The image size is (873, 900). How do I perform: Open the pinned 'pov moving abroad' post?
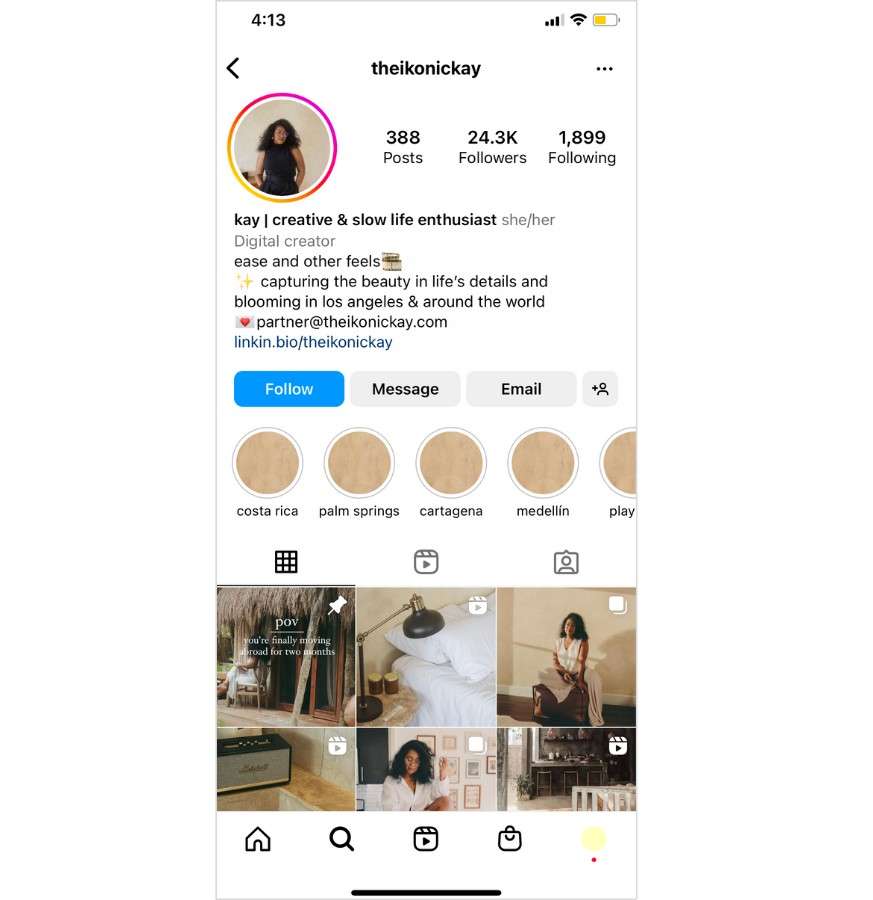(x=286, y=656)
